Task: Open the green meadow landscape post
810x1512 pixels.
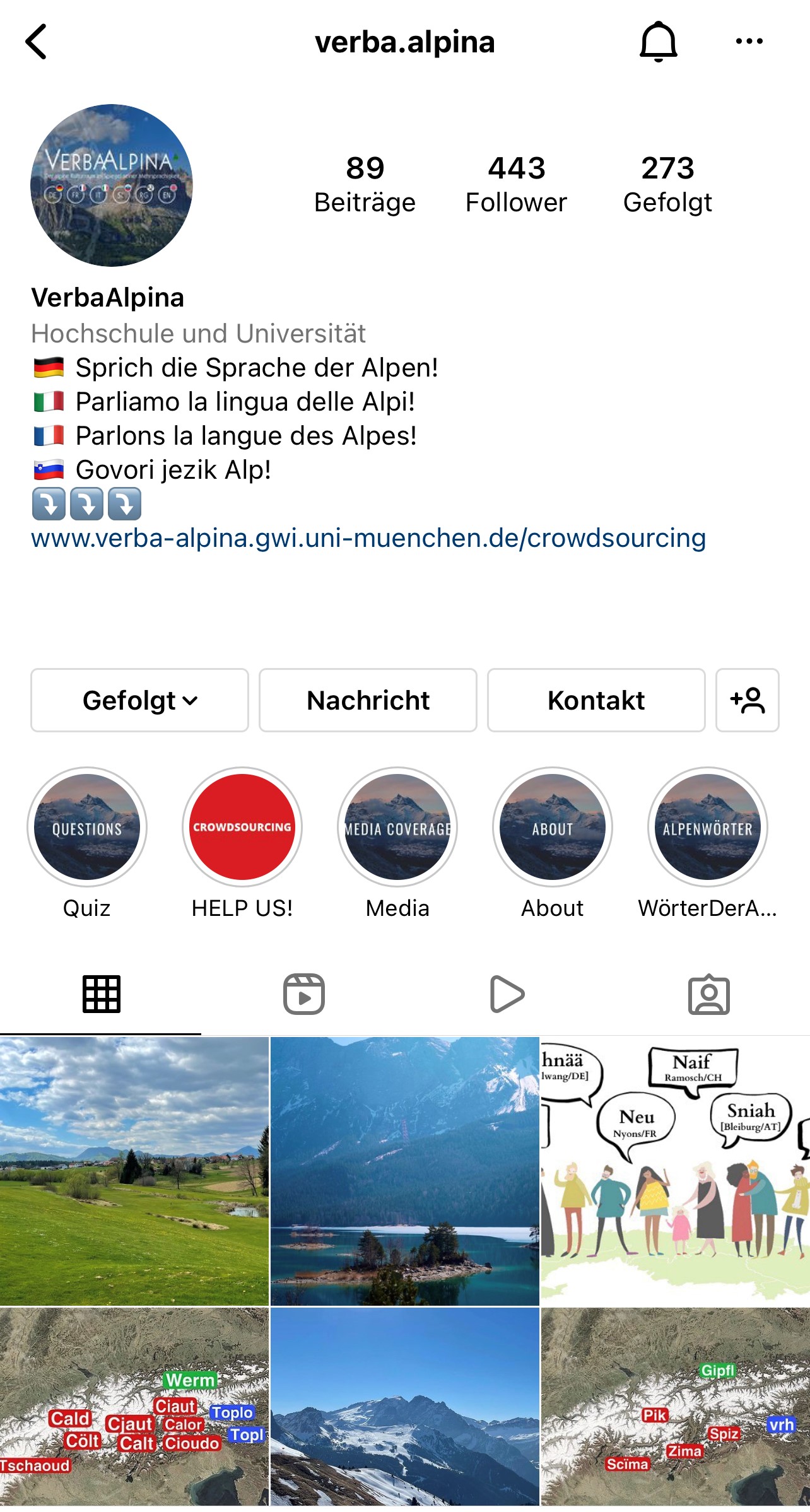Action: click(x=134, y=1171)
